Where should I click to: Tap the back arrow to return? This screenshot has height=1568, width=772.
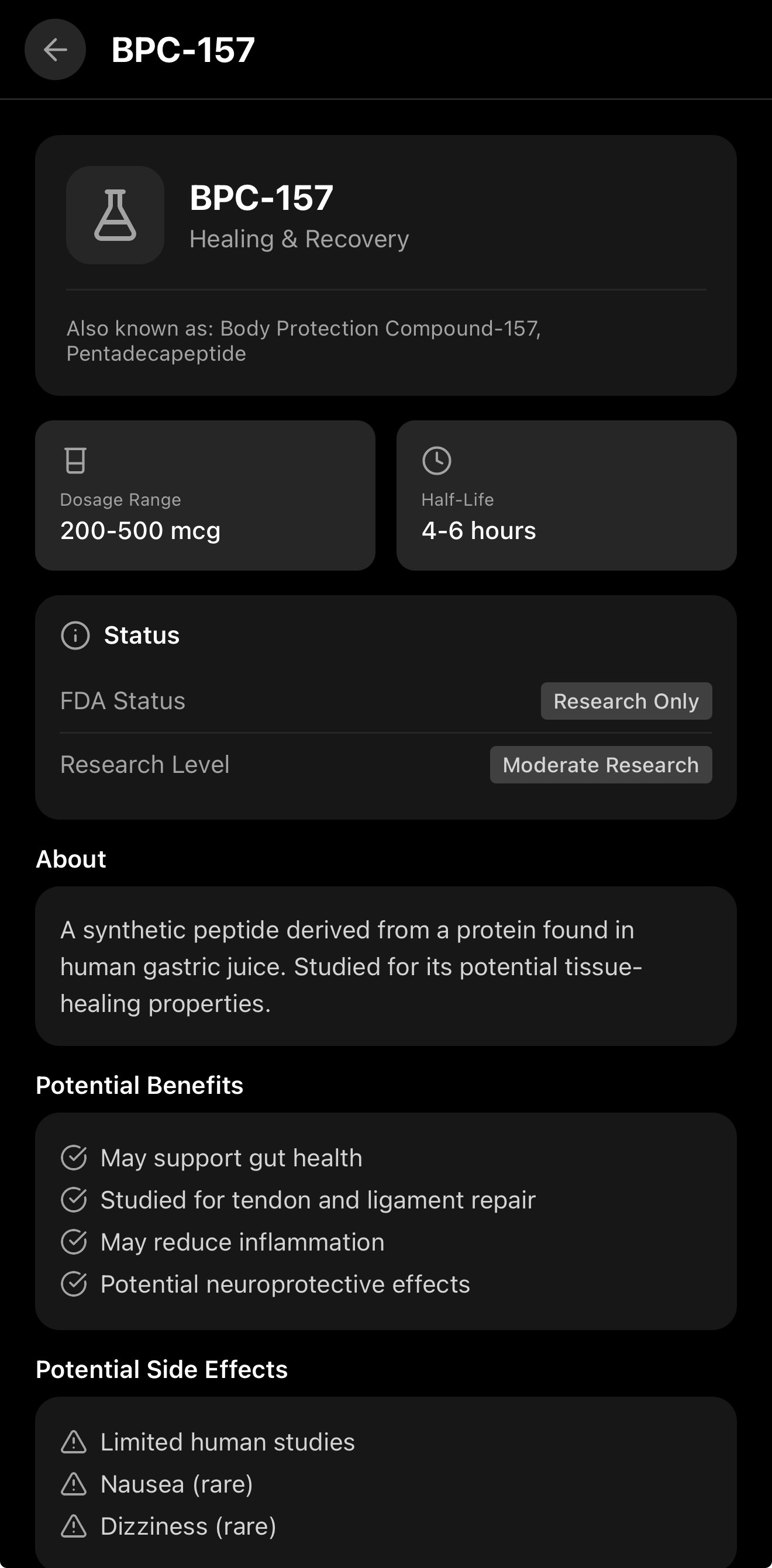click(56, 50)
